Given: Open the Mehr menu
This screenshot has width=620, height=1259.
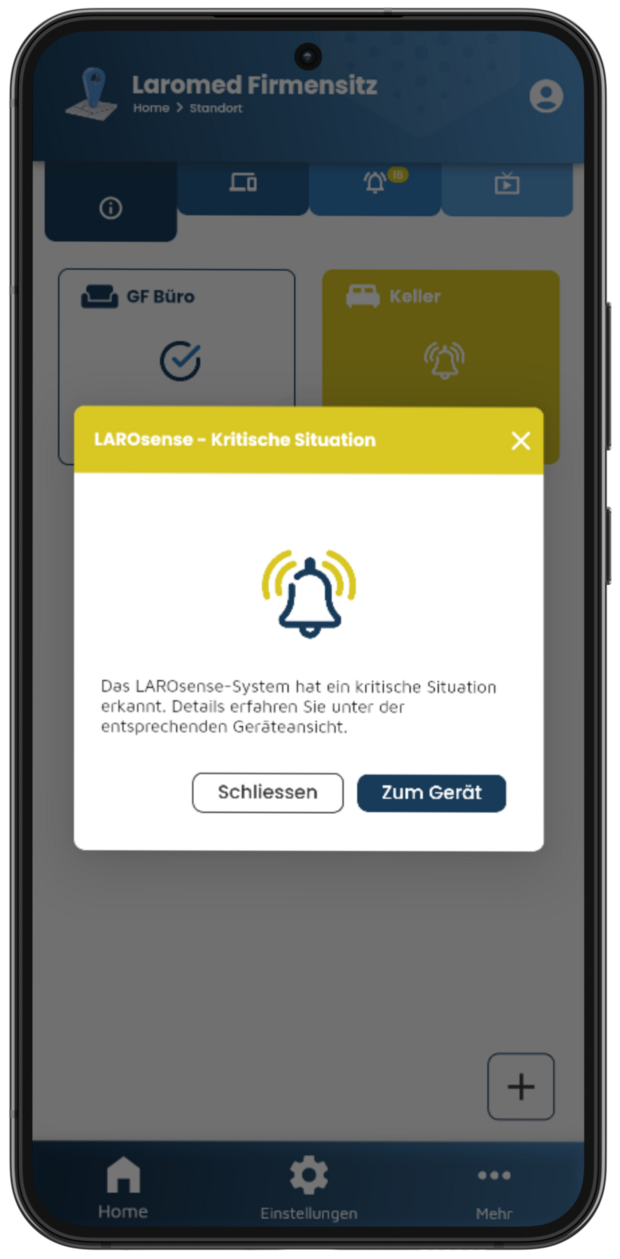Looking at the screenshot, I should (x=494, y=1188).
